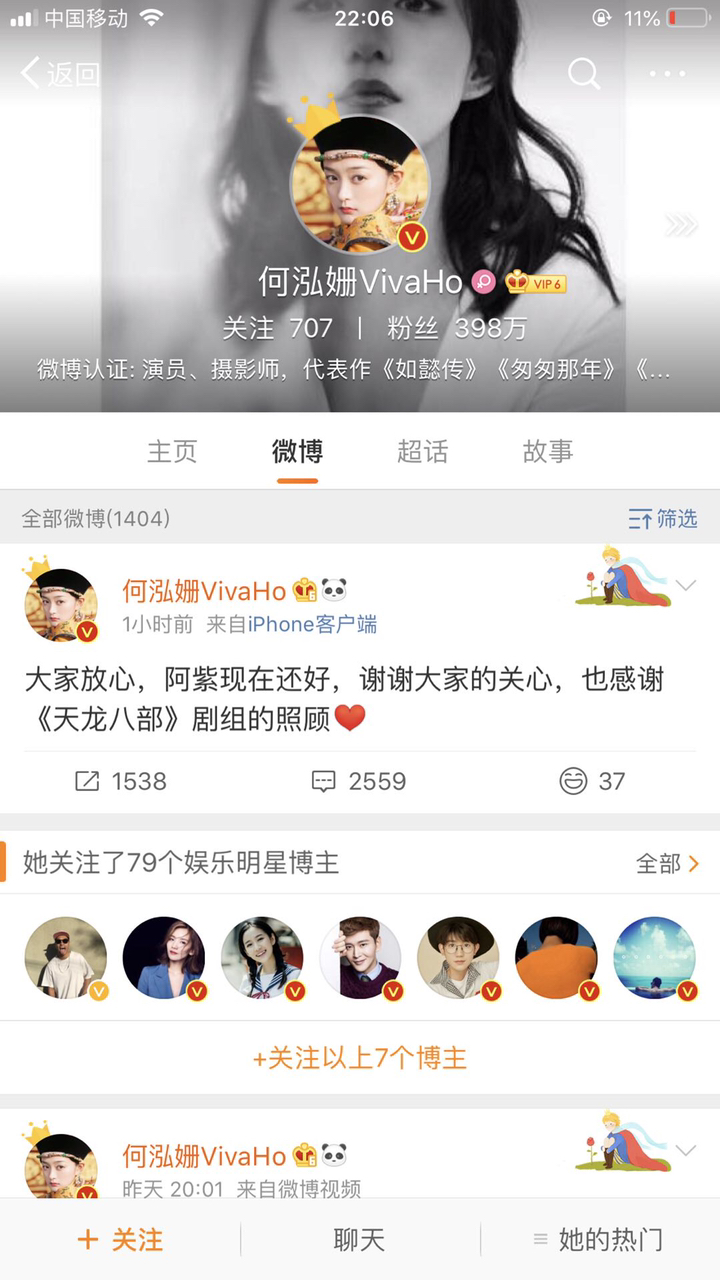Image resolution: width=720 pixels, height=1280 pixels.
Task: Expand the first post's dropdown chevron
Action: point(686,586)
